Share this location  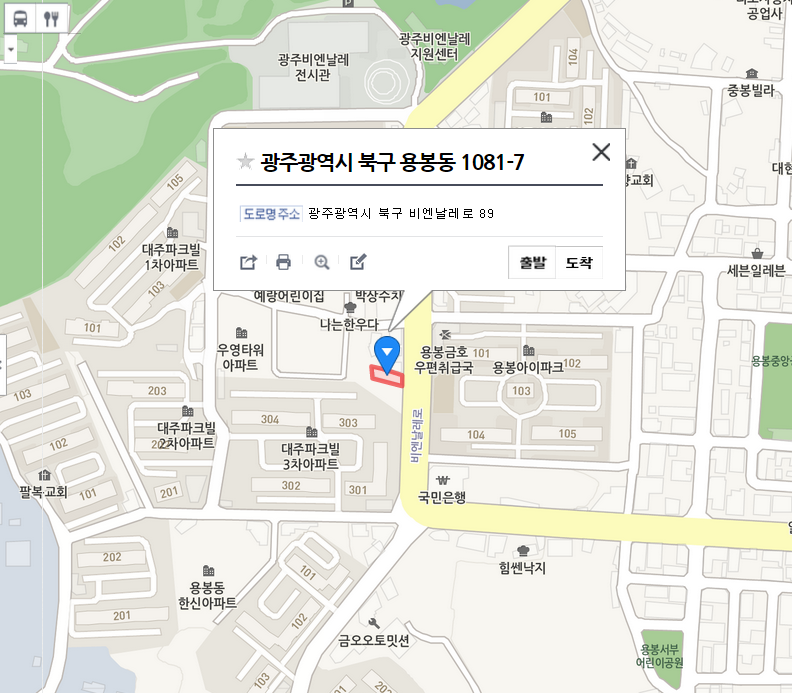tap(249, 262)
